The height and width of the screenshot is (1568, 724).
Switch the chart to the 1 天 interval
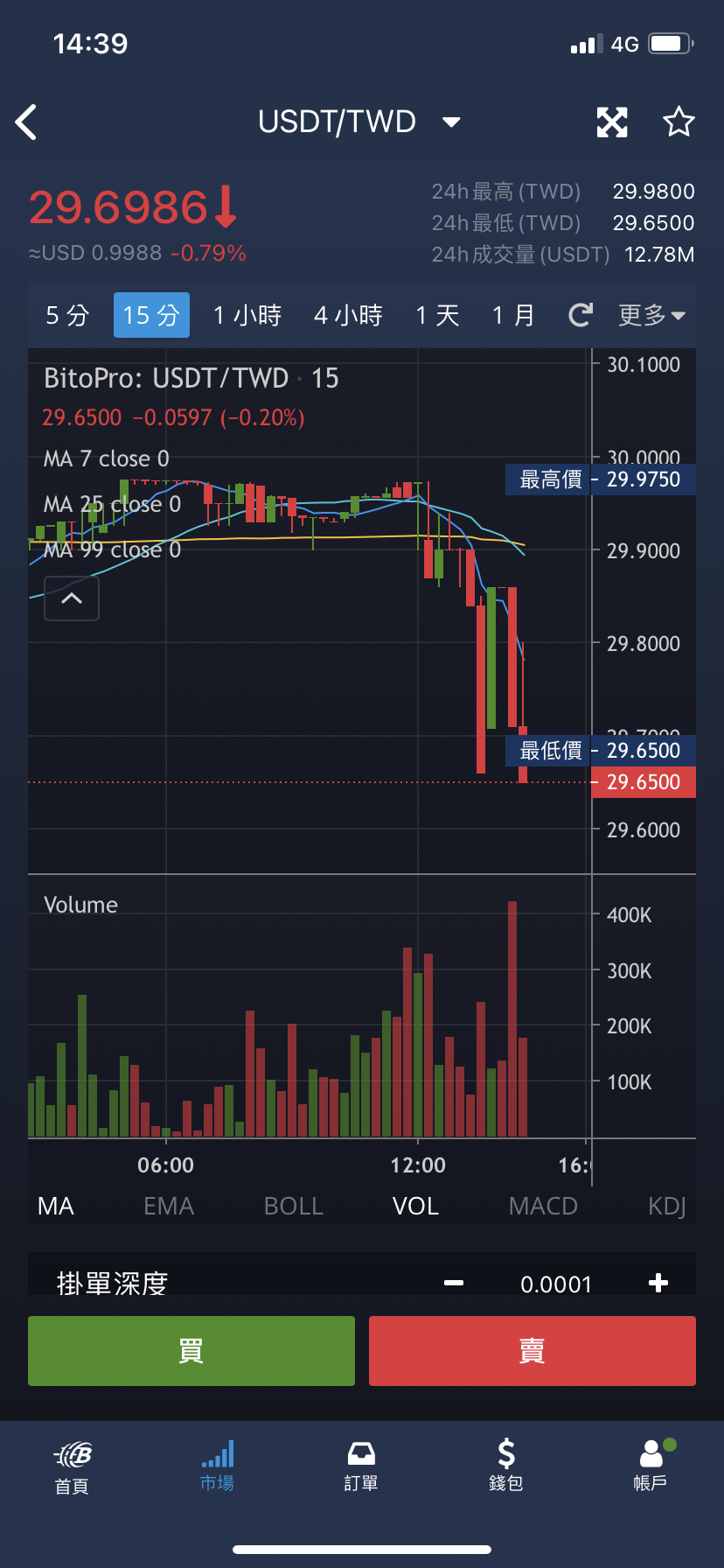coord(437,315)
